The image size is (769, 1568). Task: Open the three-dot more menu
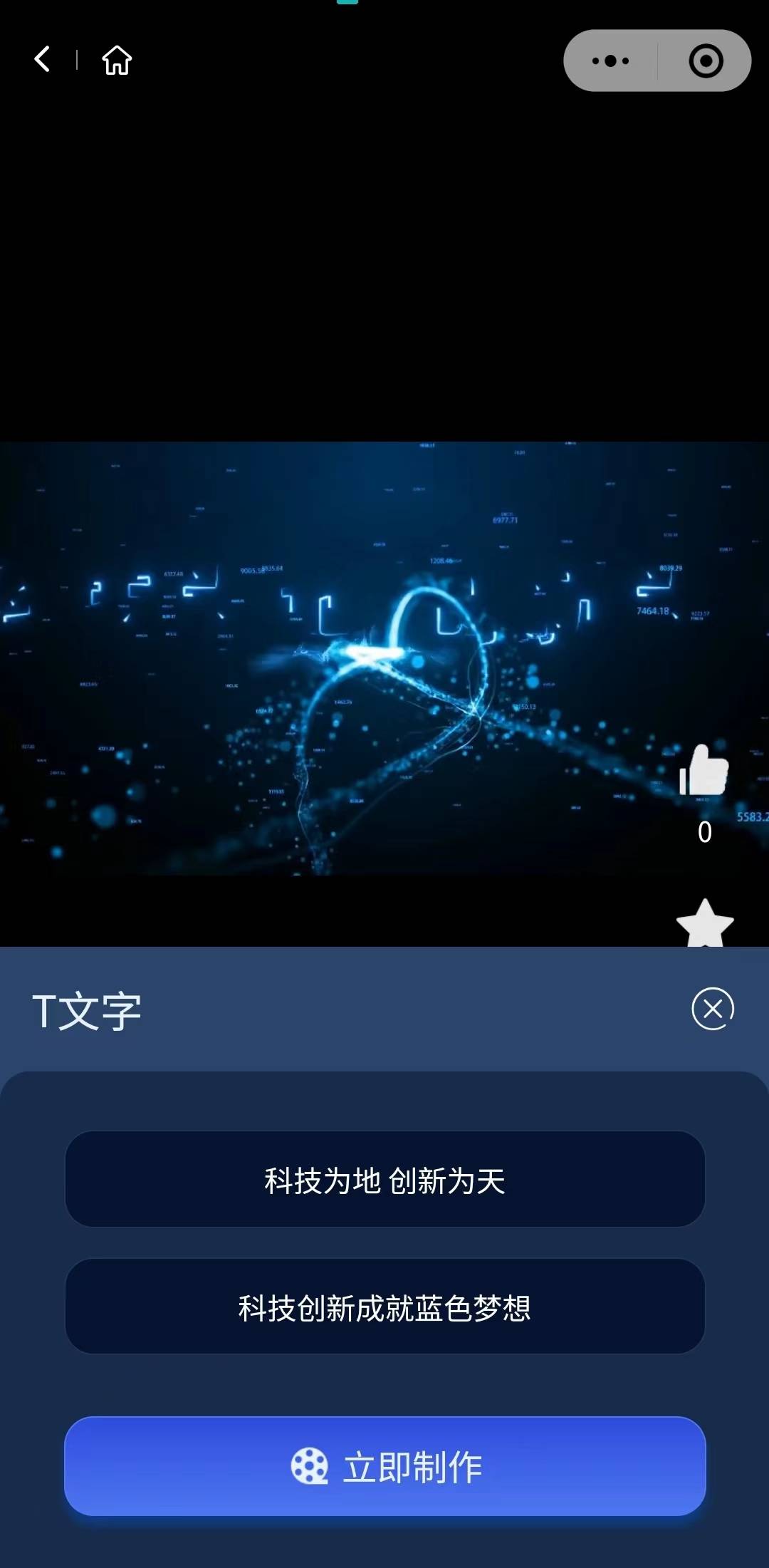tap(610, 61)
